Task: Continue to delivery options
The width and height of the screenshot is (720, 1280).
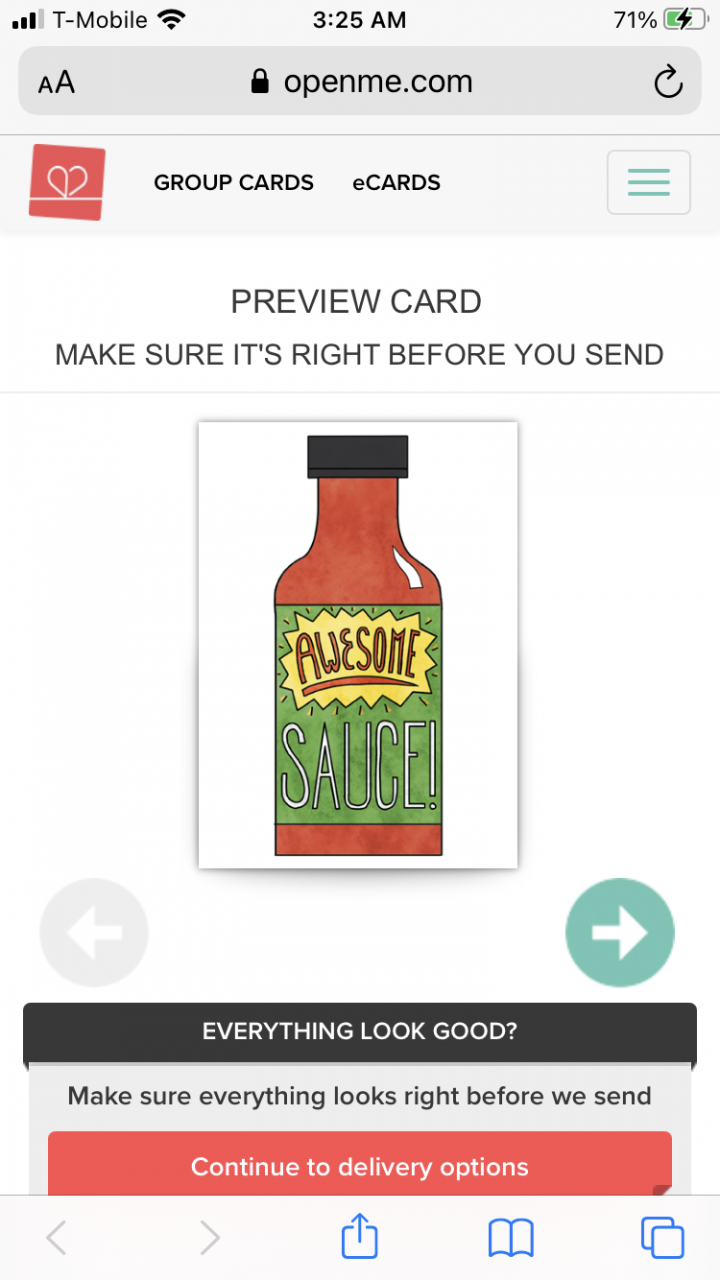Action: point(360,1166)
